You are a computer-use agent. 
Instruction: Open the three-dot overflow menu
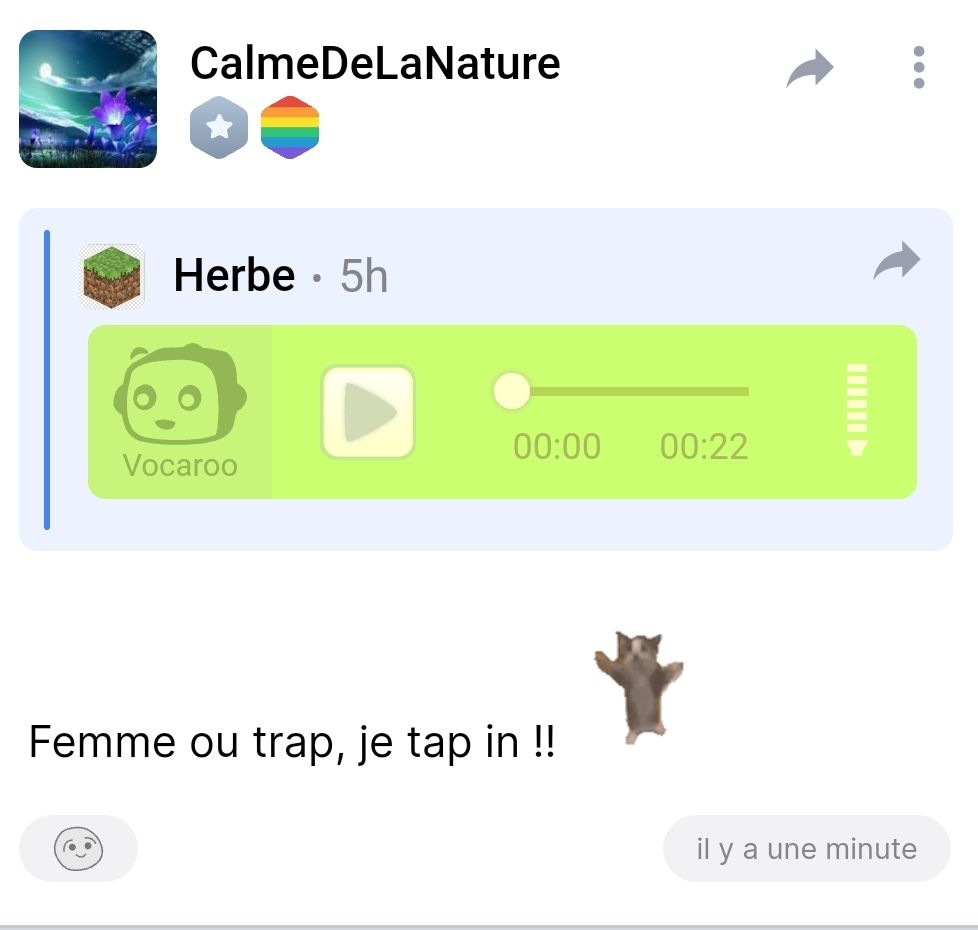[918, 68]
